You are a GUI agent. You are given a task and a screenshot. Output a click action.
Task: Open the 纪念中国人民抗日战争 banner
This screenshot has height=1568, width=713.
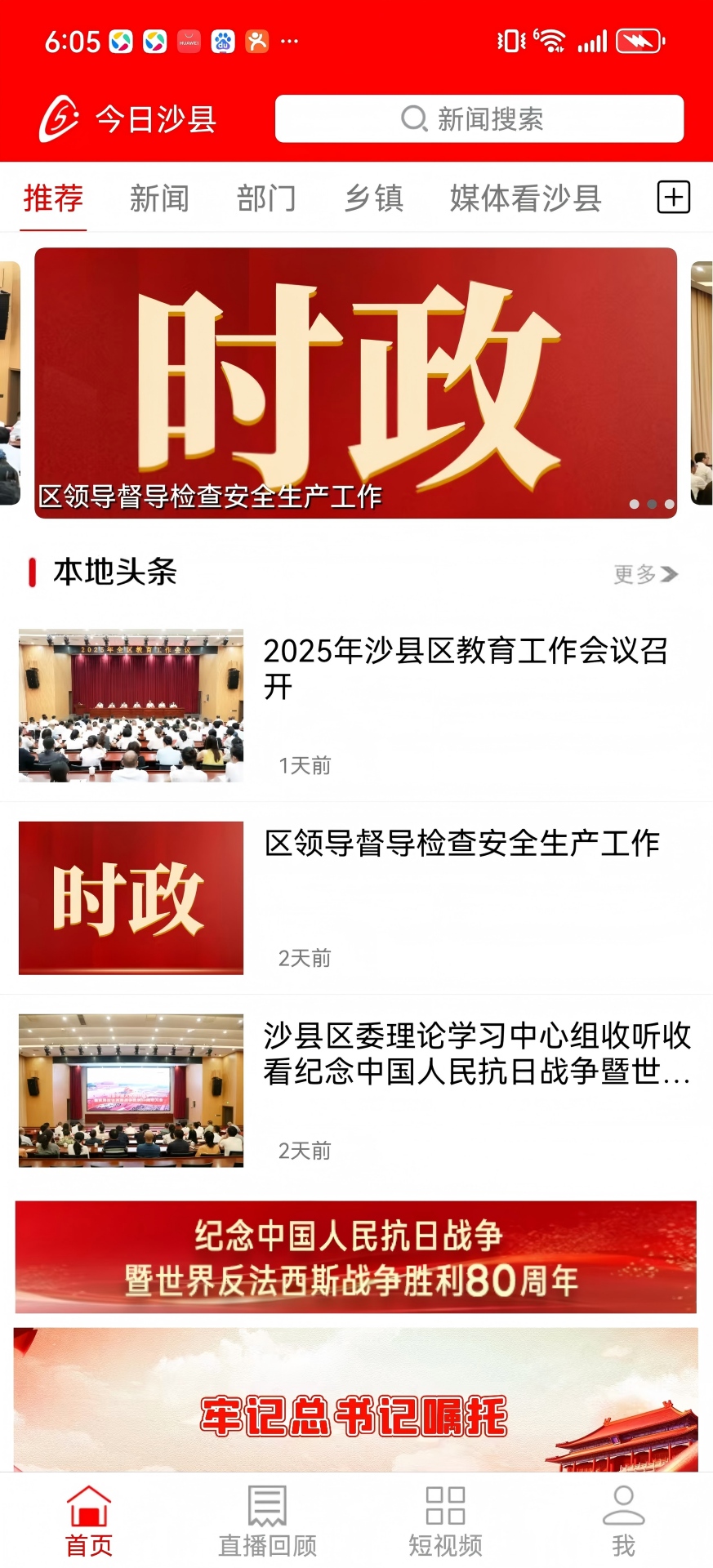(355, 1257)
